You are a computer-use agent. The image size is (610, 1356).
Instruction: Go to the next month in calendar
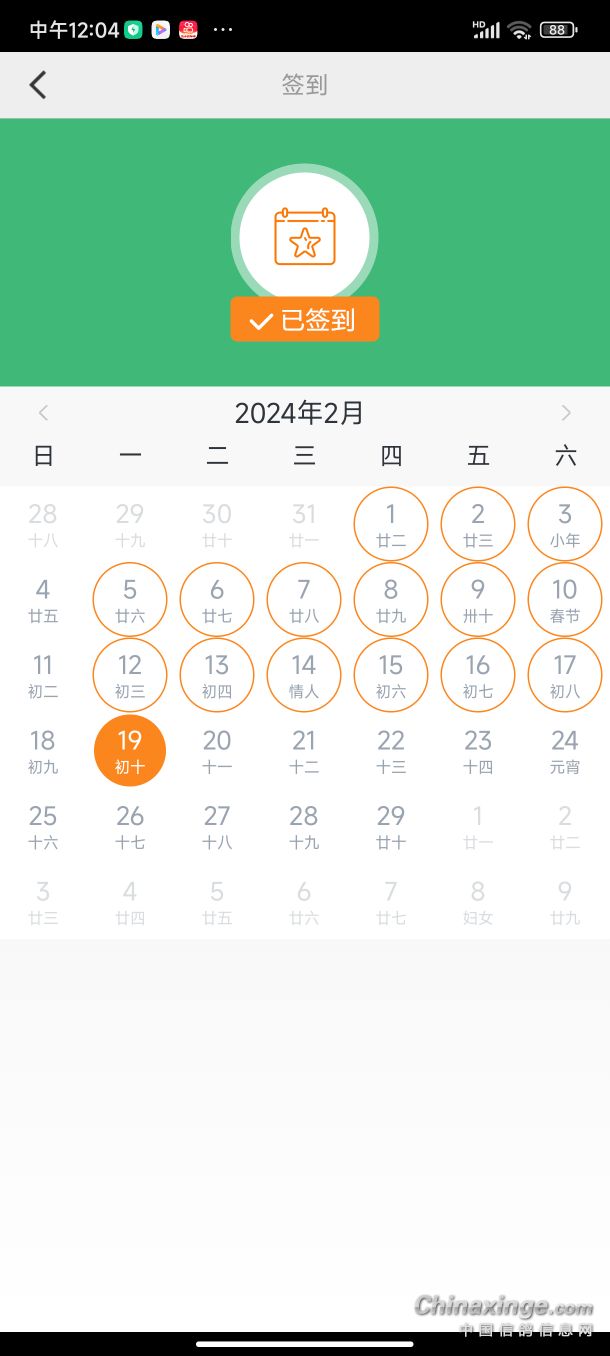pyautogui.click(x=566, y=413)
